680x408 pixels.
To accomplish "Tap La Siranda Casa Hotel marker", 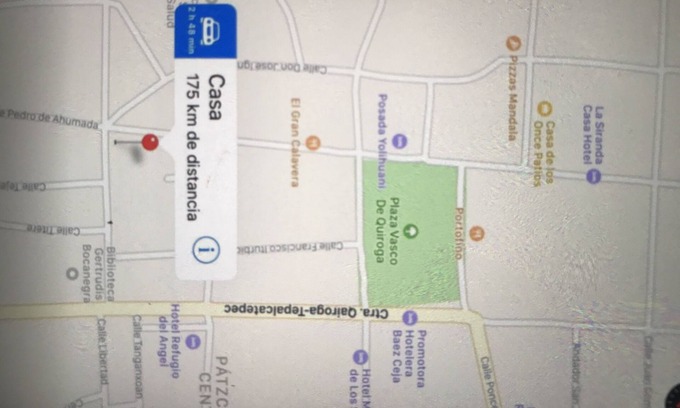I will (x=594, y=175).
